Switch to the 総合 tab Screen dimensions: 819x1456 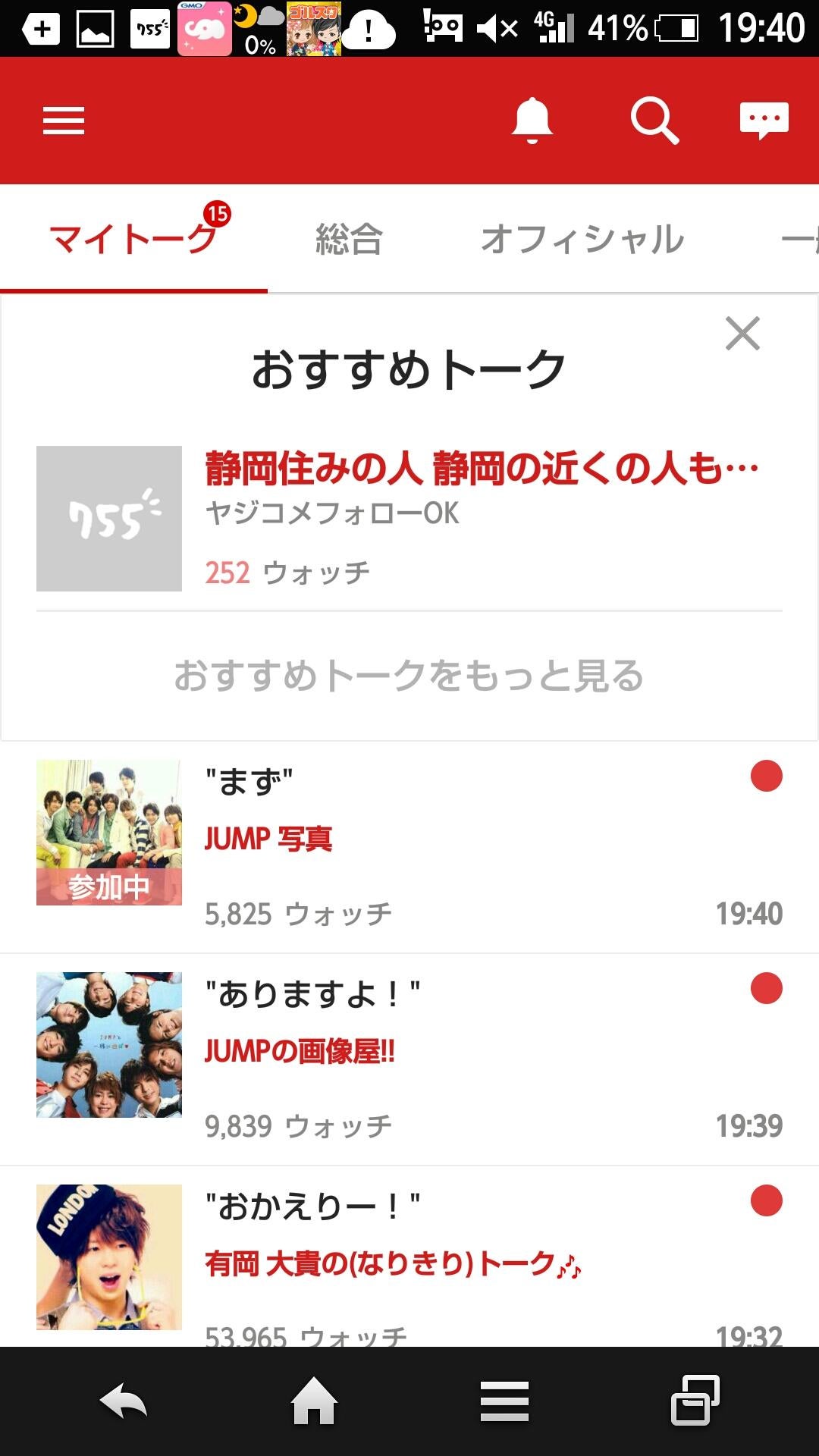click(349, 237)
